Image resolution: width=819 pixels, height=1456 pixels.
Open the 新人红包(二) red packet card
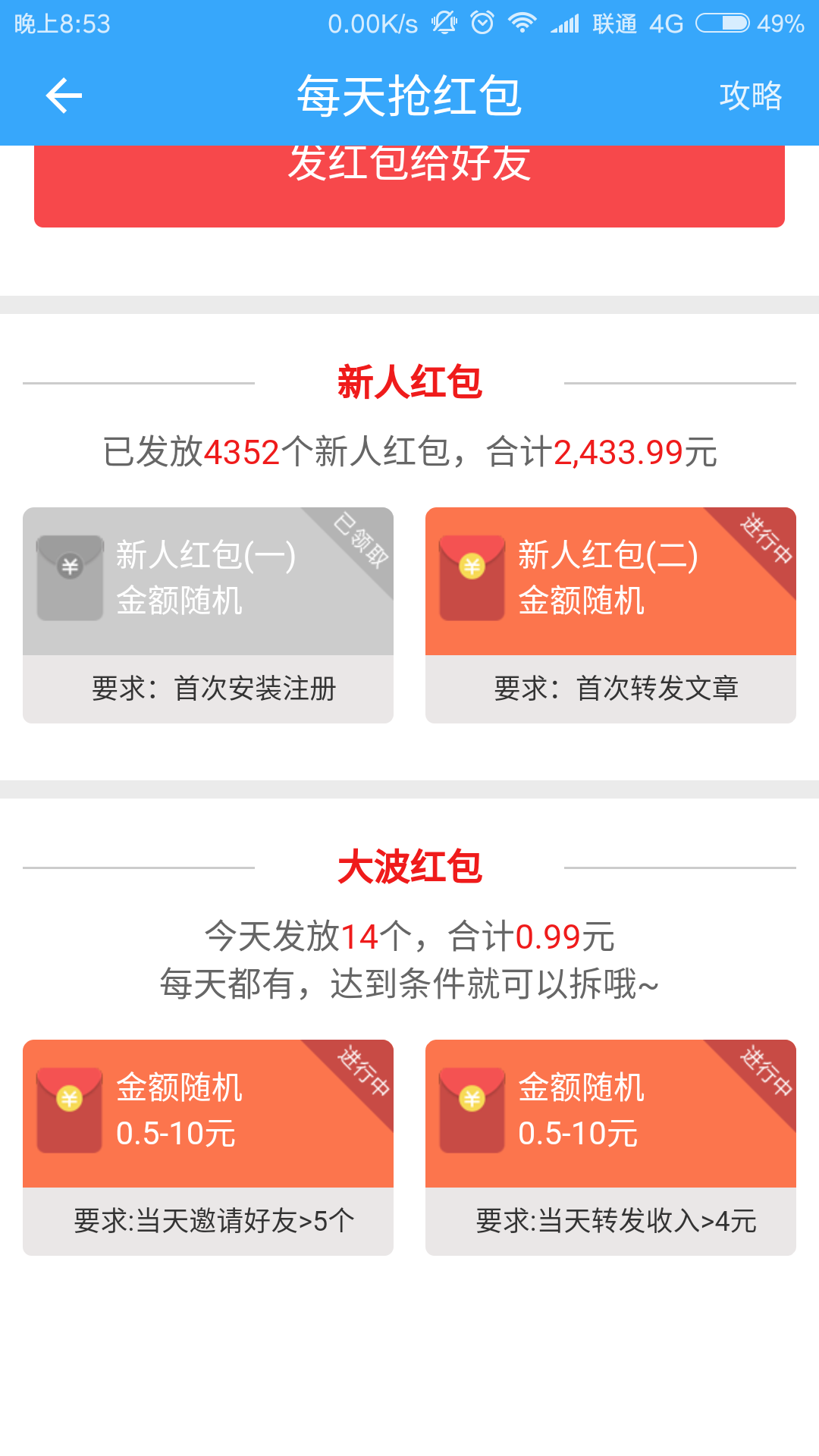point(610,615)
